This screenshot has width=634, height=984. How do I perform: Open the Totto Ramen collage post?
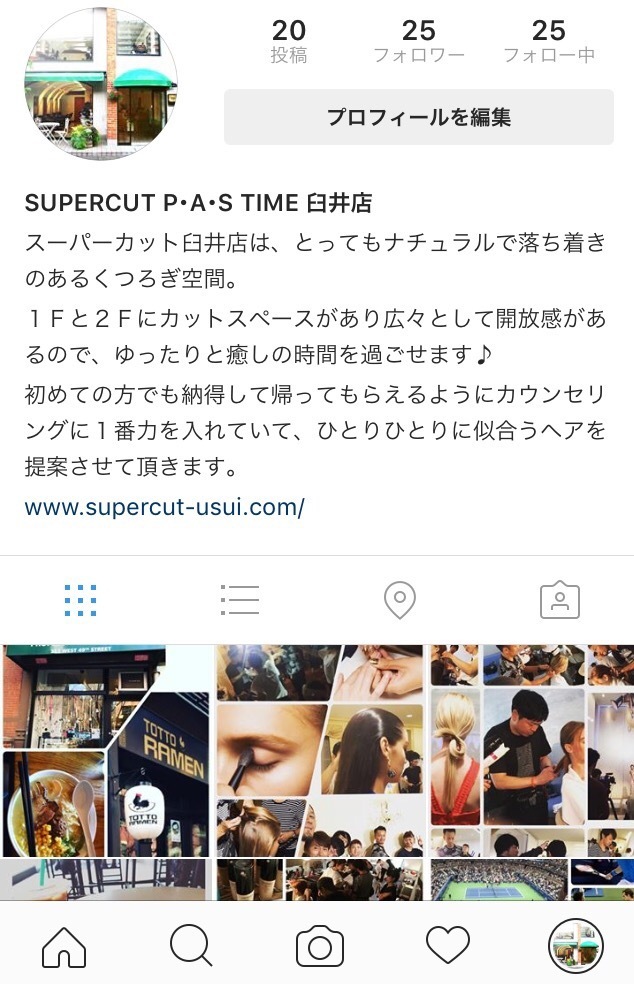click(105, 750)
